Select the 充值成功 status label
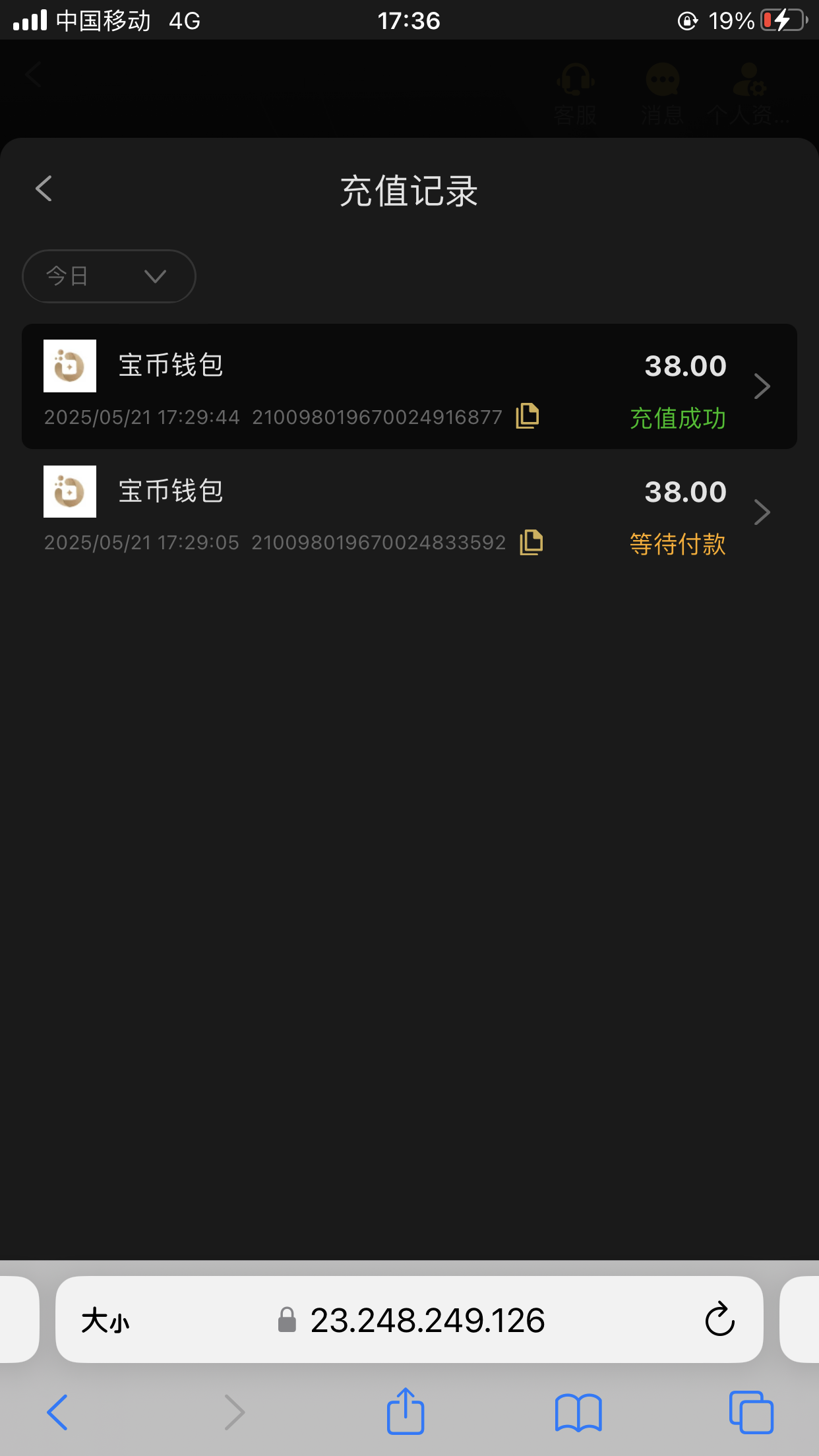Viewport: 819px width, 1456px height. [x=677, y=418]
